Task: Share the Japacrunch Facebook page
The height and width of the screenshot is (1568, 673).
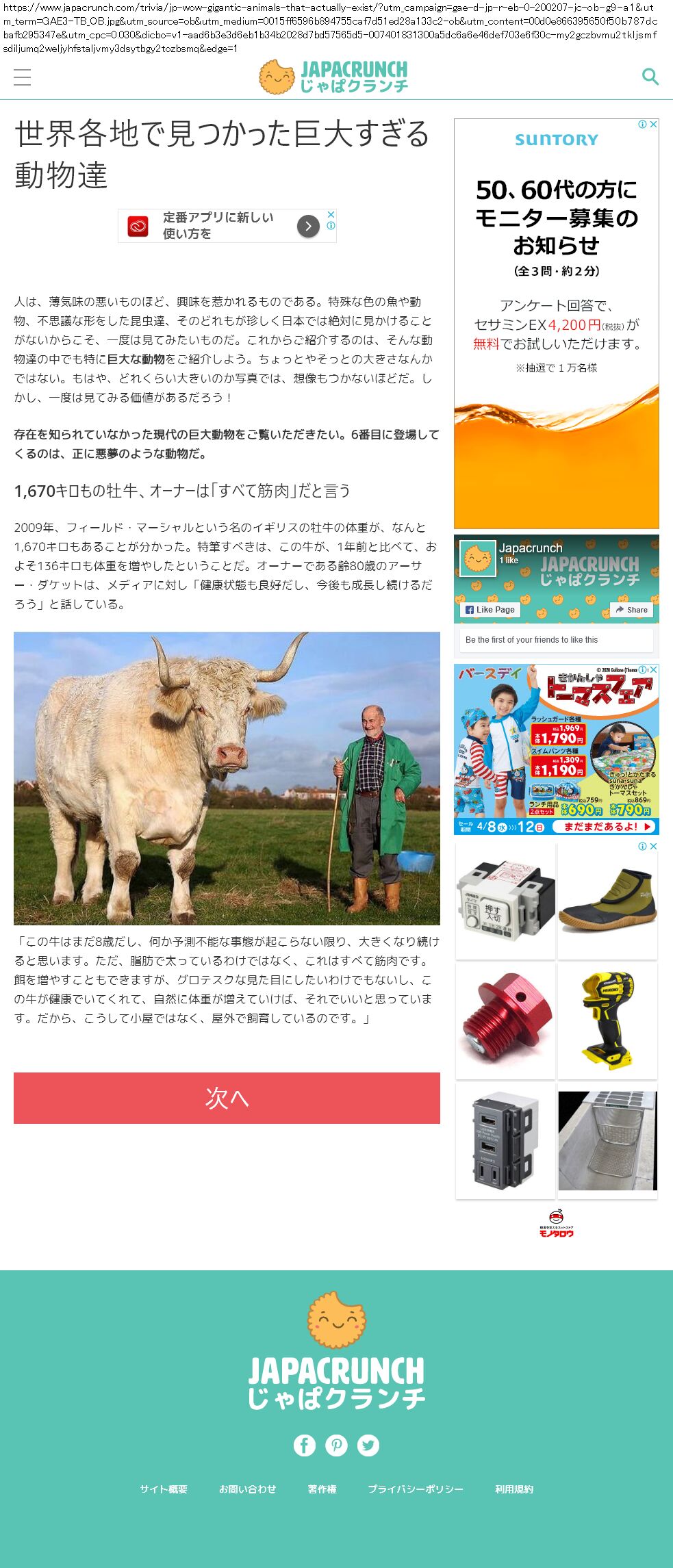Action: 631,610
